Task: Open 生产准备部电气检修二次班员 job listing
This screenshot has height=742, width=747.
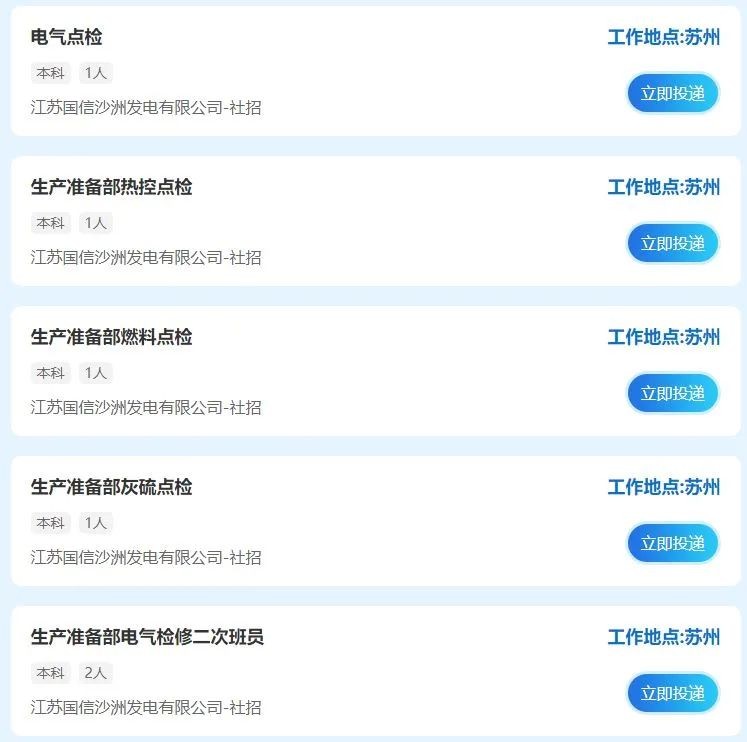Action: click(x=147, y=637)
